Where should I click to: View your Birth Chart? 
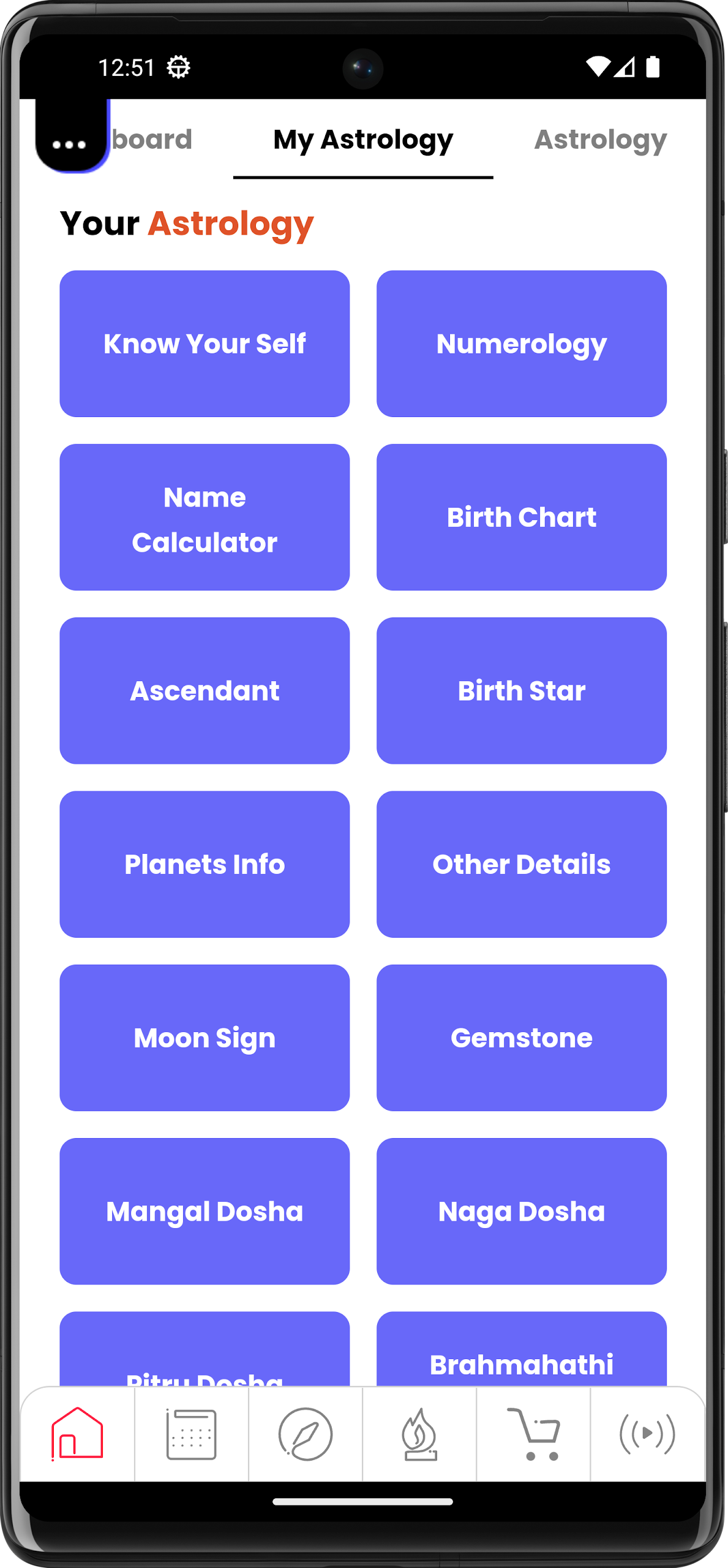pyautogui.click(x=522, y=518)
